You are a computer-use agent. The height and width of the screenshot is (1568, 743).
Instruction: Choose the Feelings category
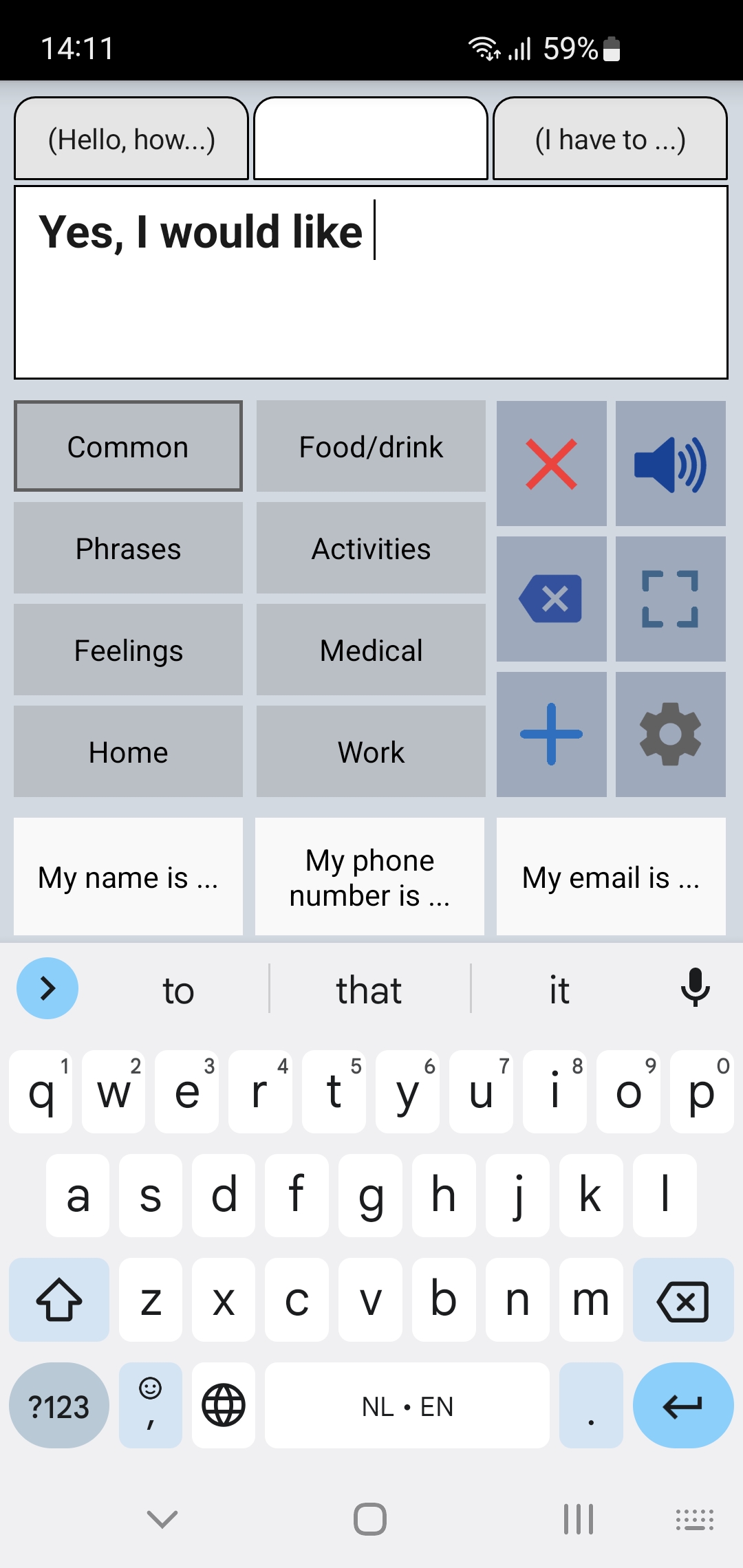[x=128, y=650]
